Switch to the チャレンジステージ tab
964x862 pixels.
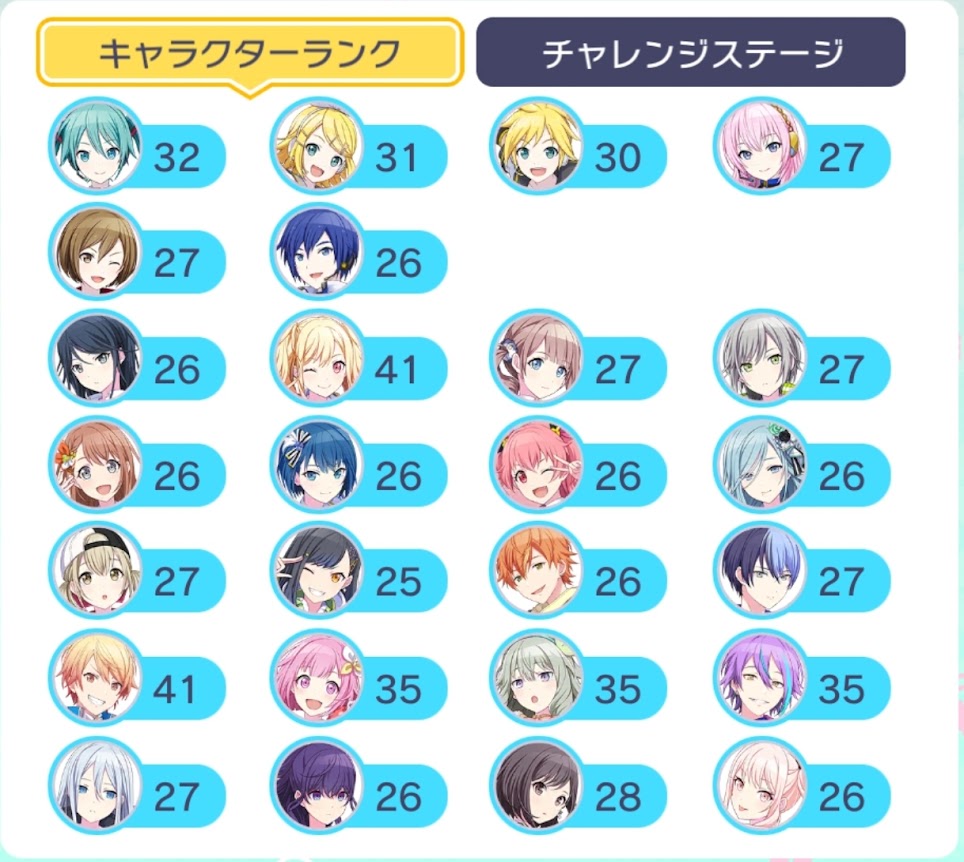pos(690,52)
